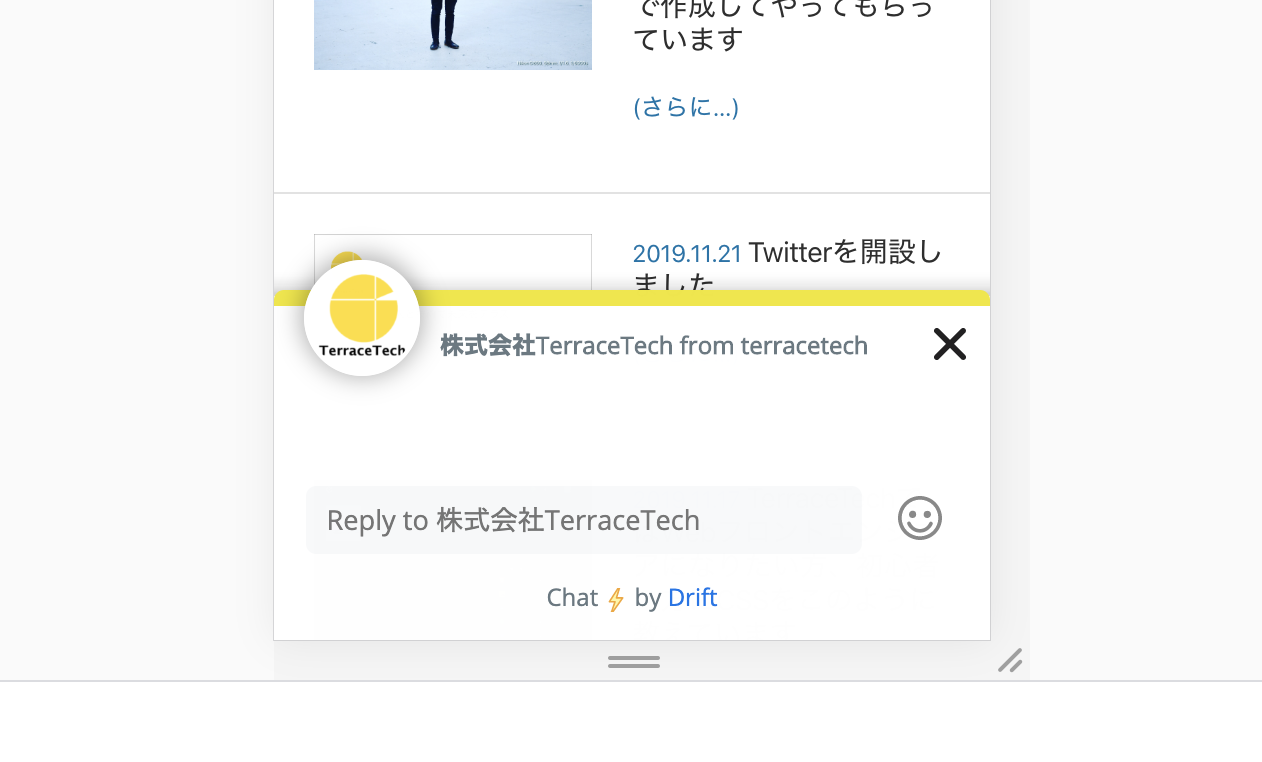Tap the Reply to 株式会社TerraceTech field
This screenshot has width=1262, height=762.
pos(584,520)
